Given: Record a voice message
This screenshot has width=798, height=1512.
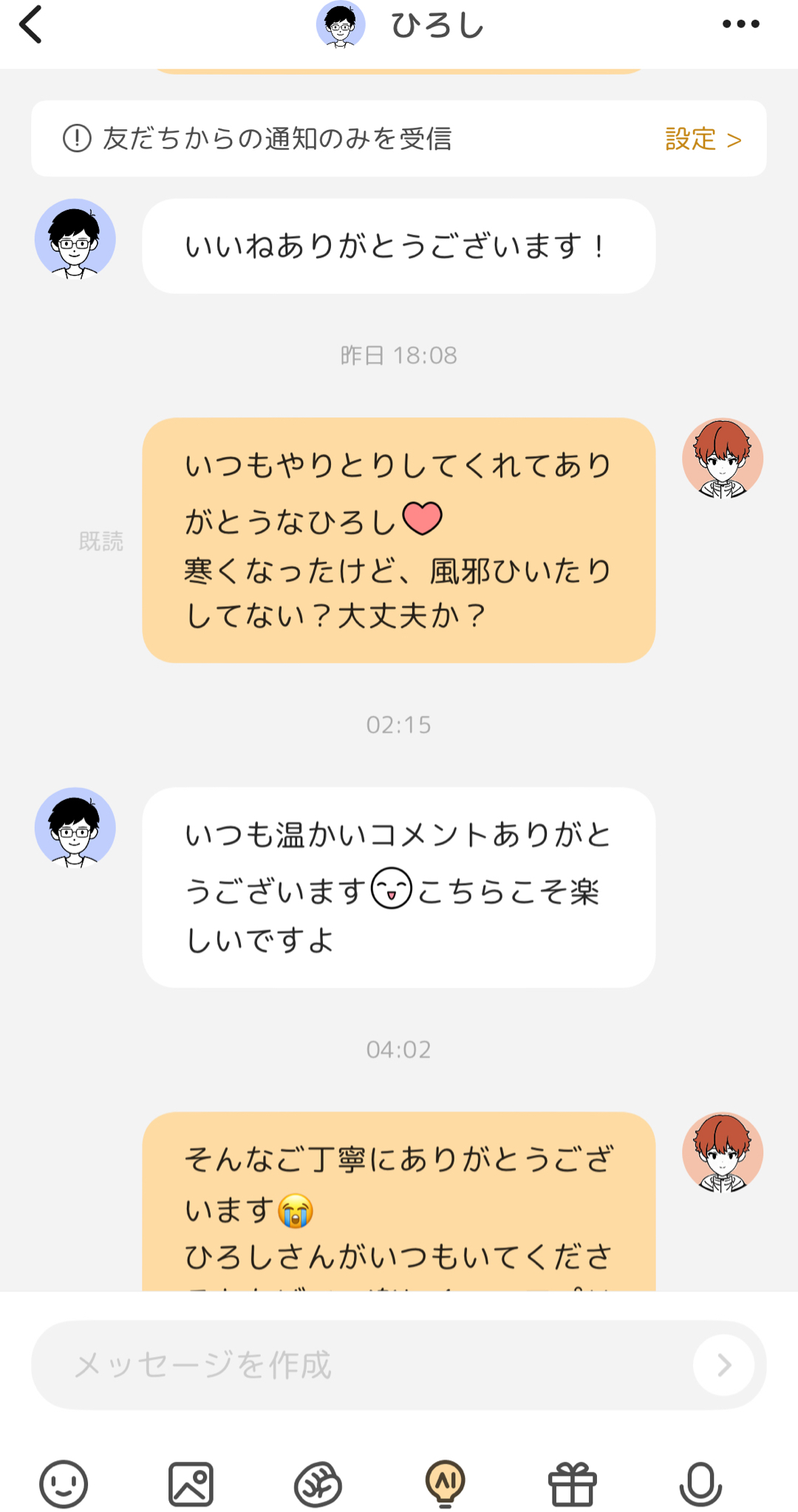Looking at the screenshot, I should coord(700,1484).
